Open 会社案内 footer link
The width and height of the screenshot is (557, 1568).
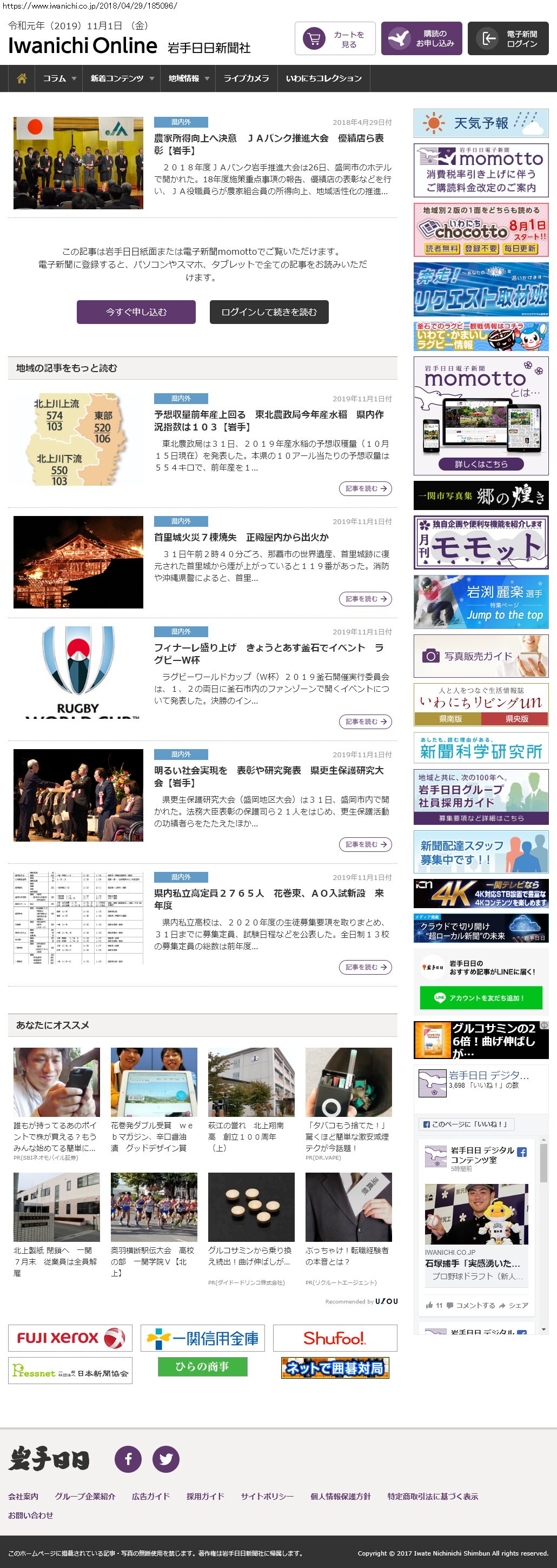coord(23,1496)
